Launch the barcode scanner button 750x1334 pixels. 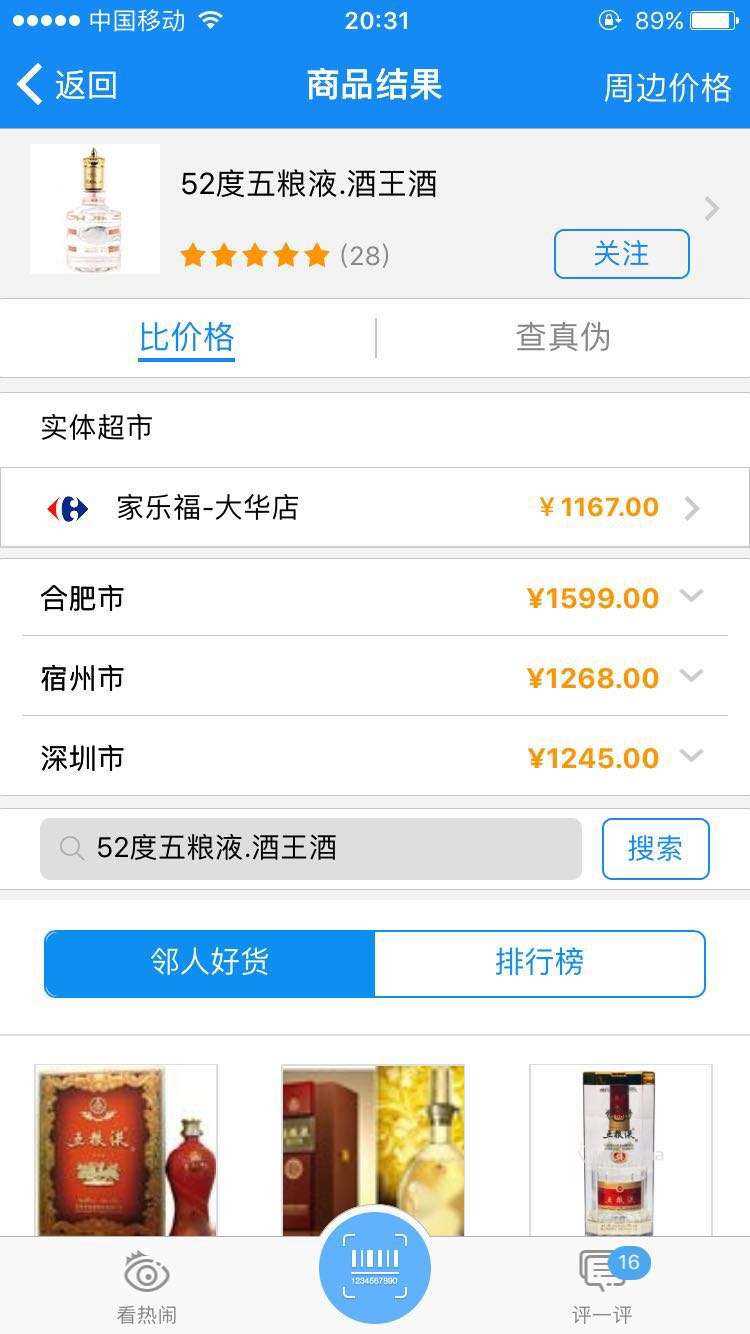pyautogui.click(x=375, y=1267)
